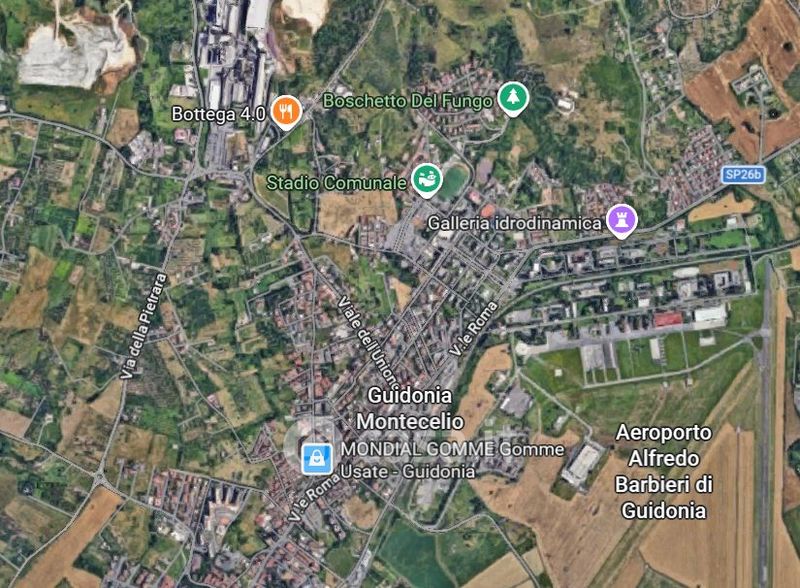This screenshot has height=588, width=800.
Task: Select the Boschetto Del Fungo park marker
Action: coord(513,98)
